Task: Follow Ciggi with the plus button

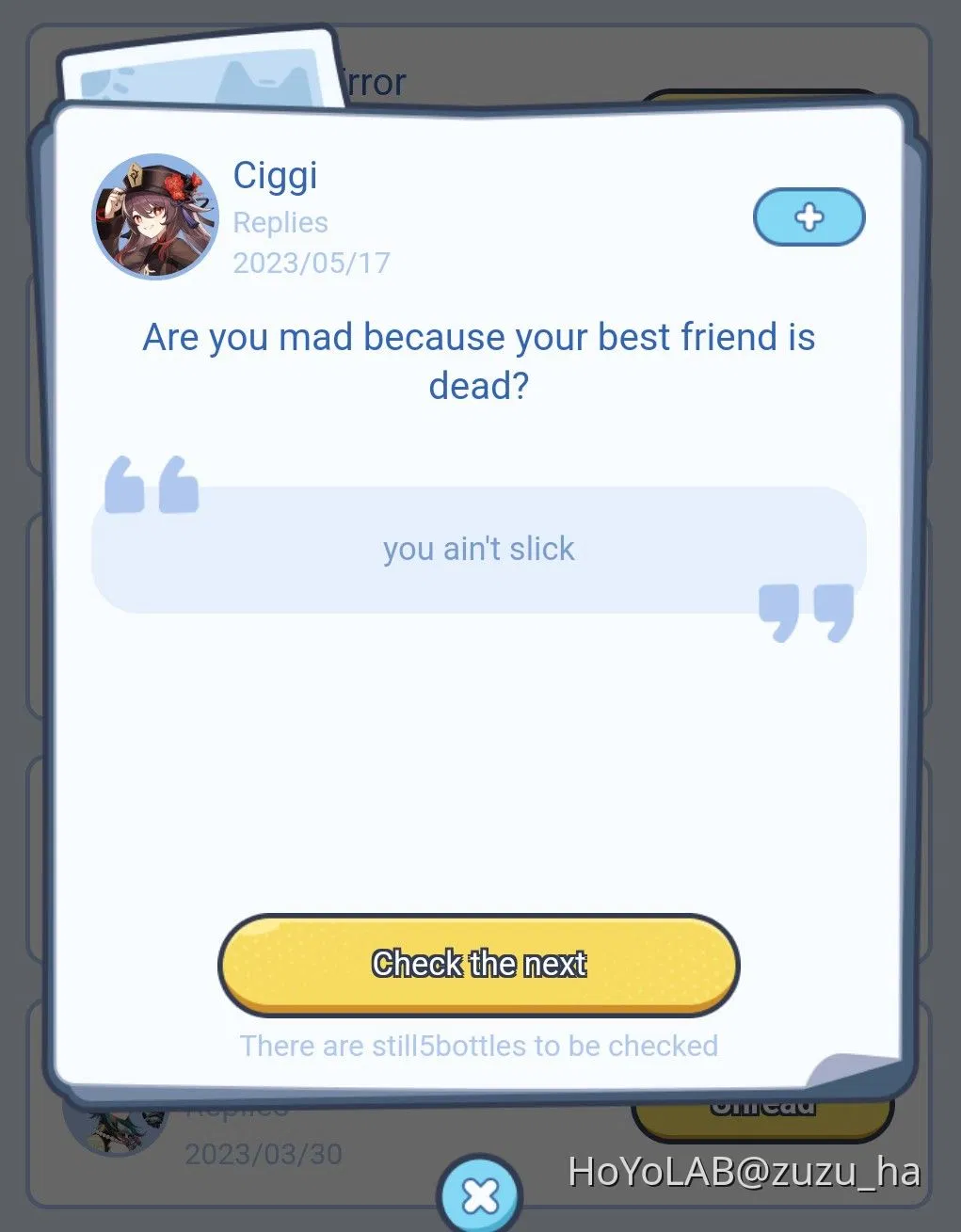Action: pos(809,217)
